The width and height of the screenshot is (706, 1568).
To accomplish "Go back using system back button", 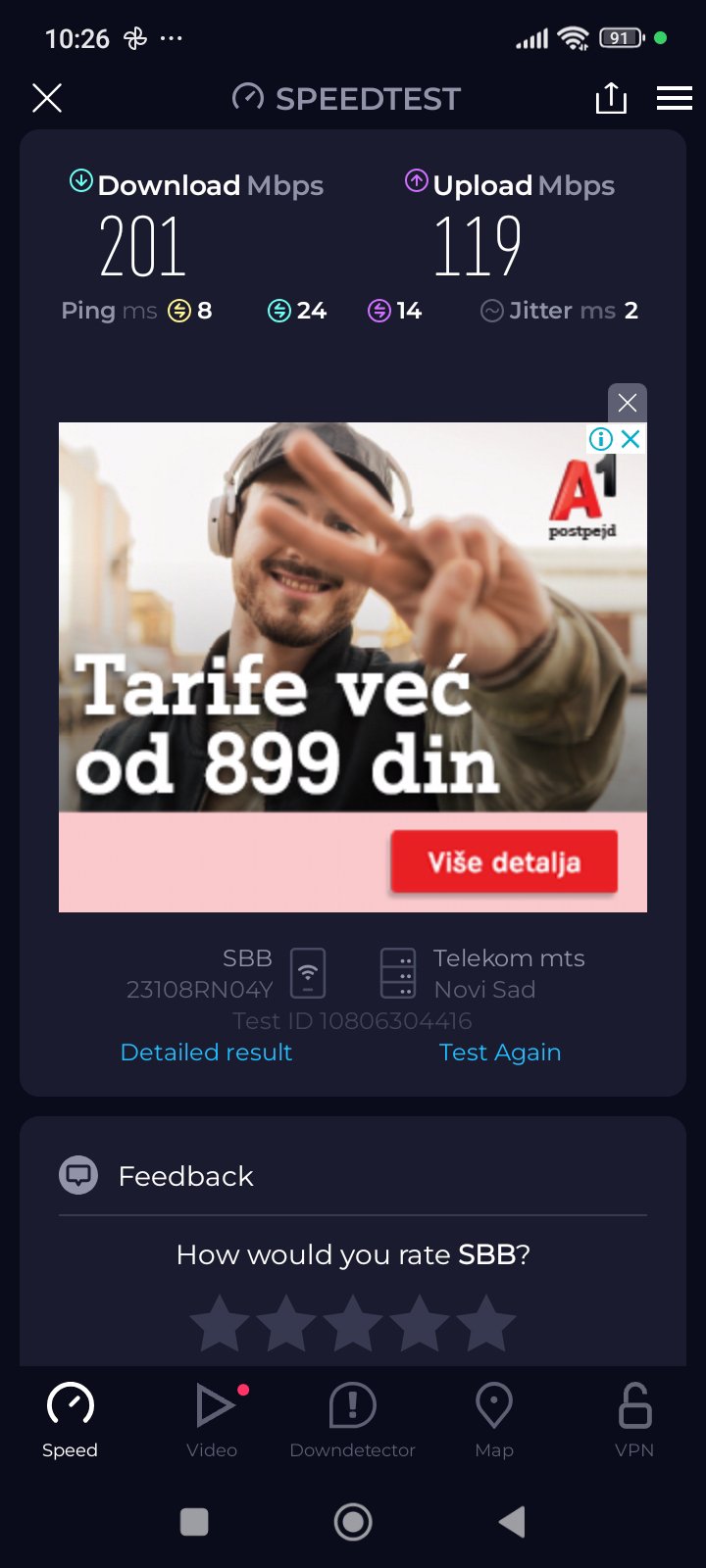I will (x=512, y=1522).
